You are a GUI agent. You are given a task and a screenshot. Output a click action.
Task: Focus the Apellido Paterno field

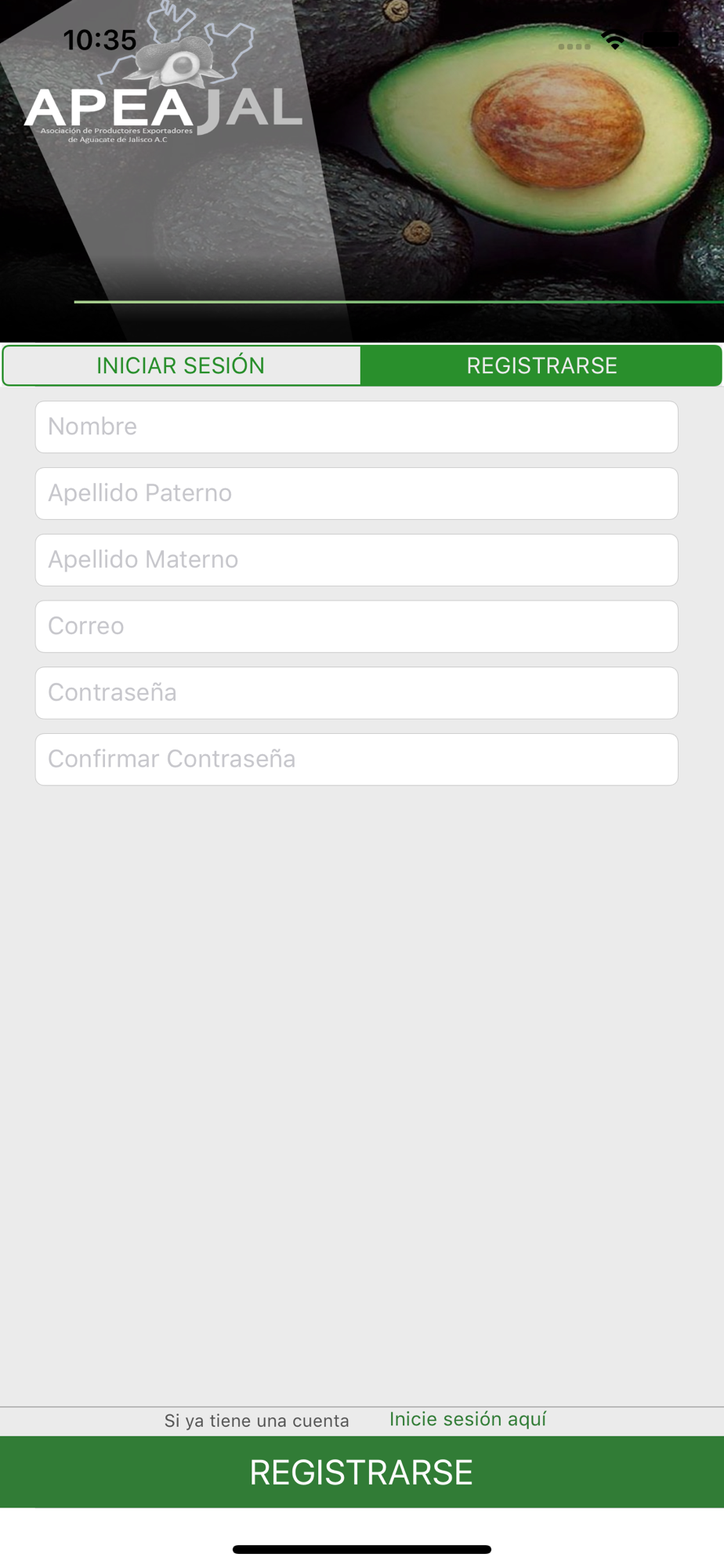click(x=357, y=493)
